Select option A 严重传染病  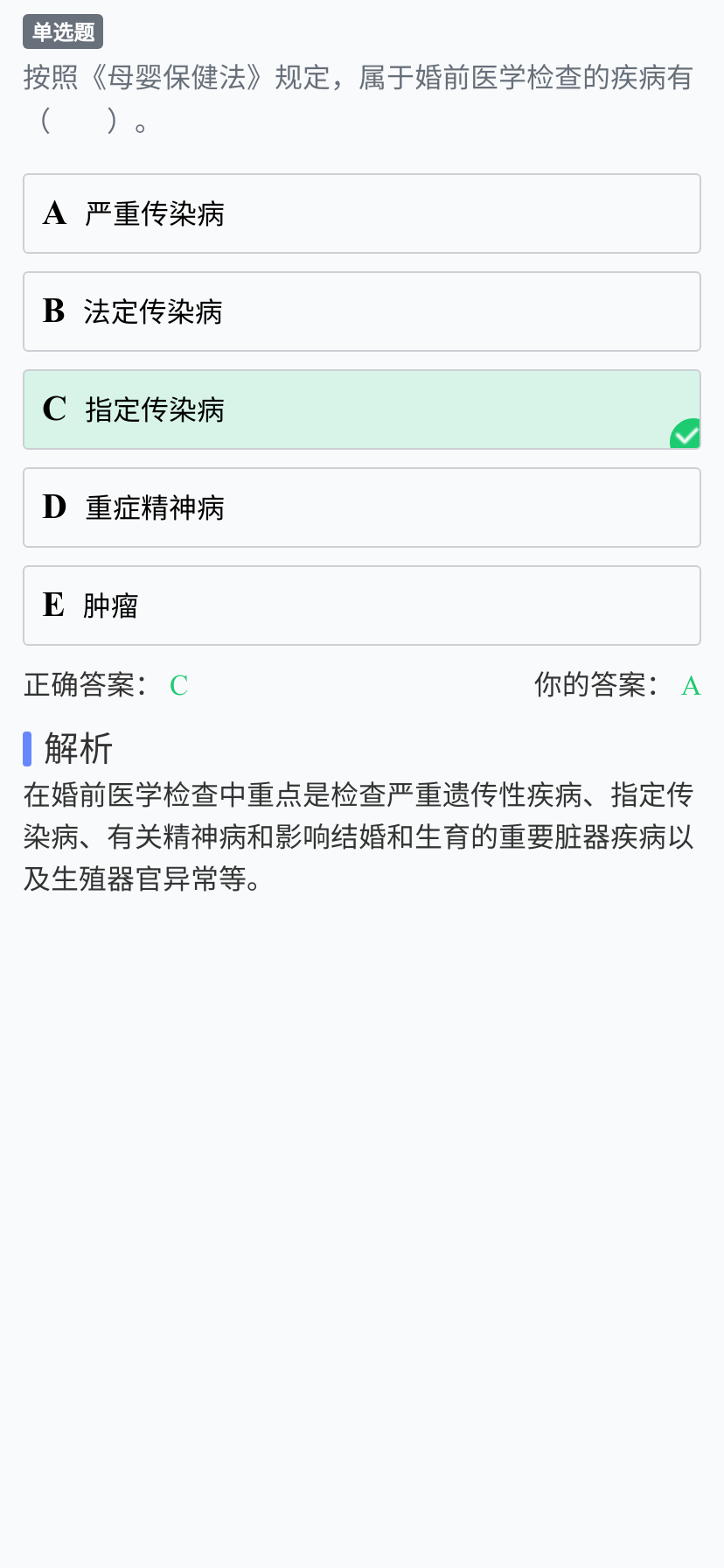click(362, 213)
